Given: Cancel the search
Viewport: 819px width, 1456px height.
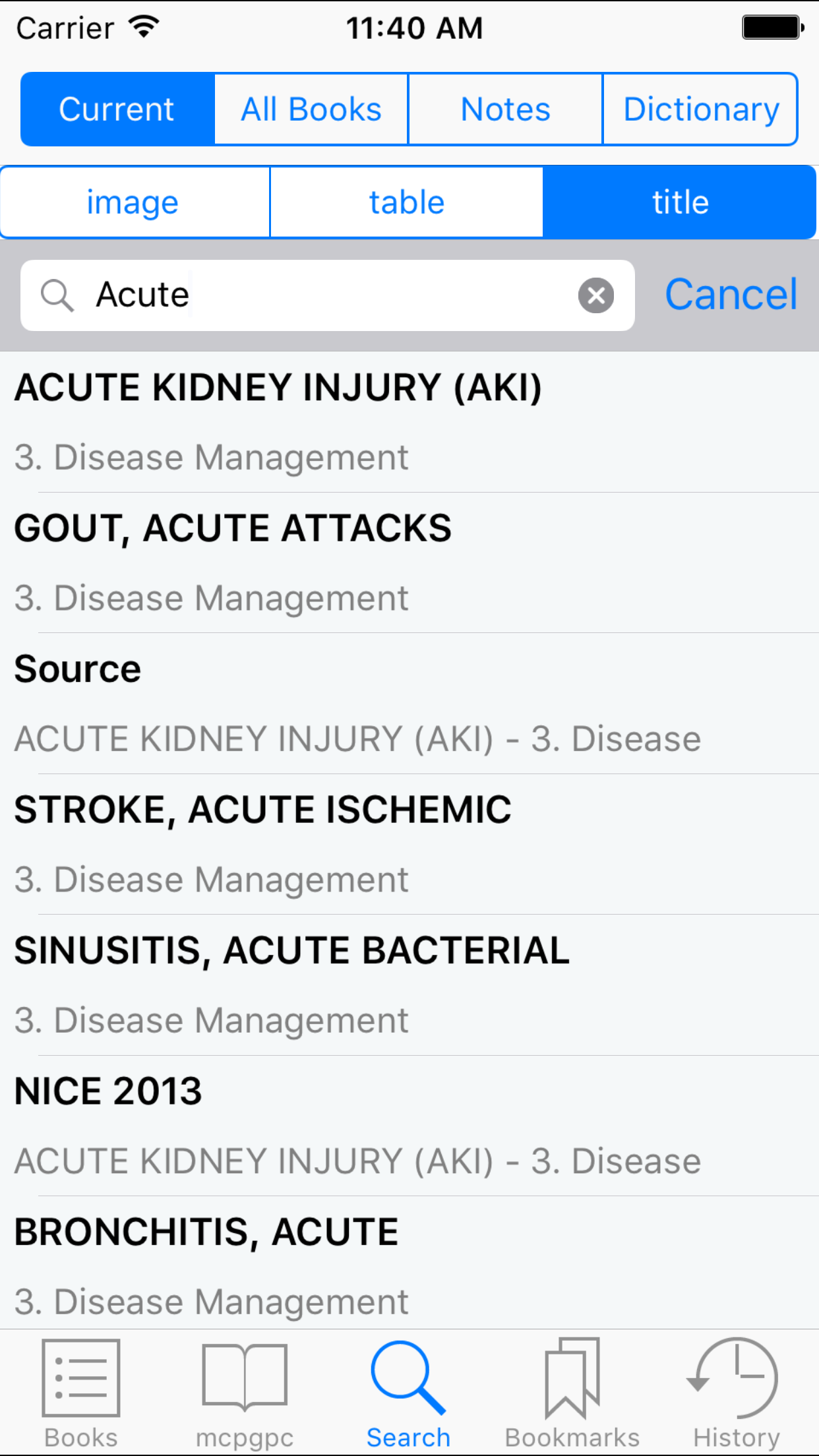Looking at the screenshot, I should tap(731, 295).
